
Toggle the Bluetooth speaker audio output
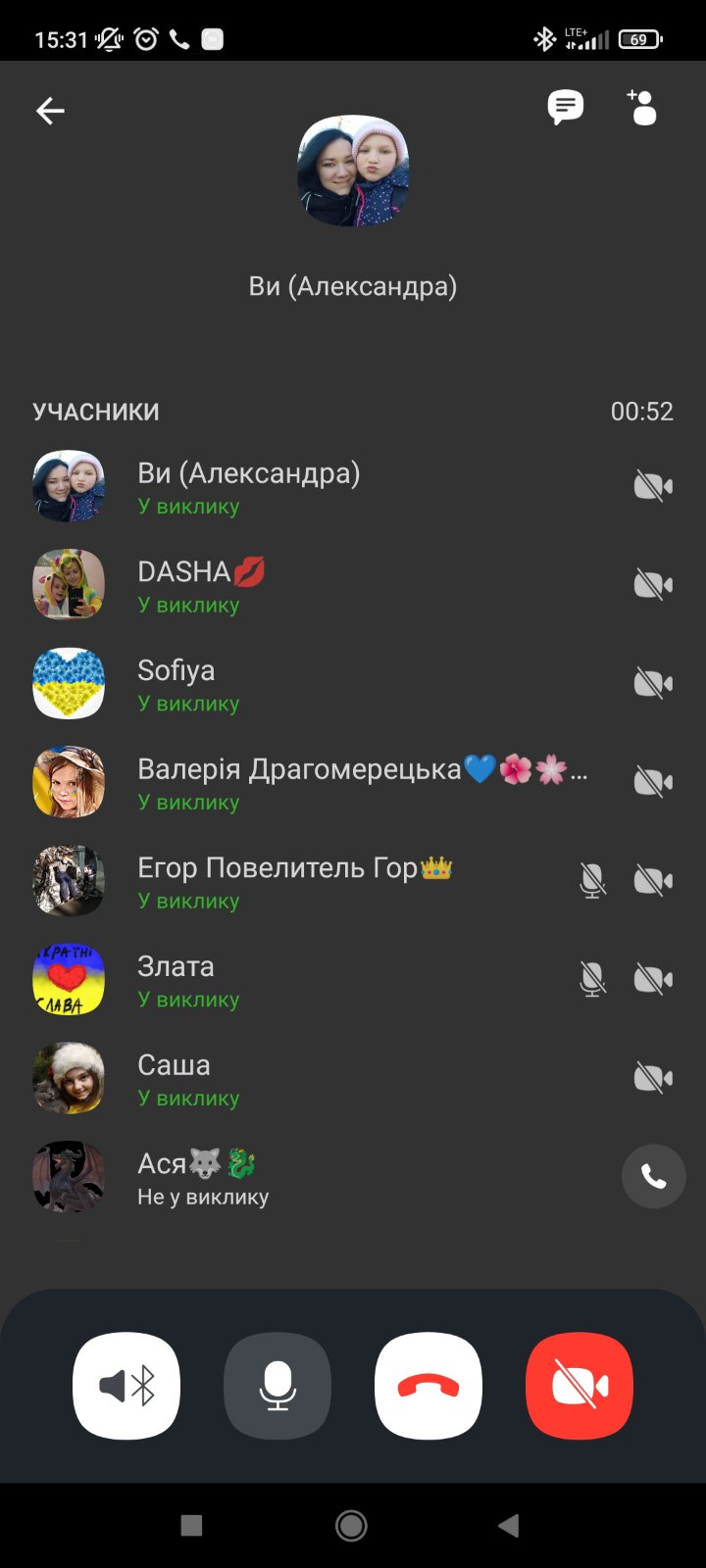[x=126, y=1386]
